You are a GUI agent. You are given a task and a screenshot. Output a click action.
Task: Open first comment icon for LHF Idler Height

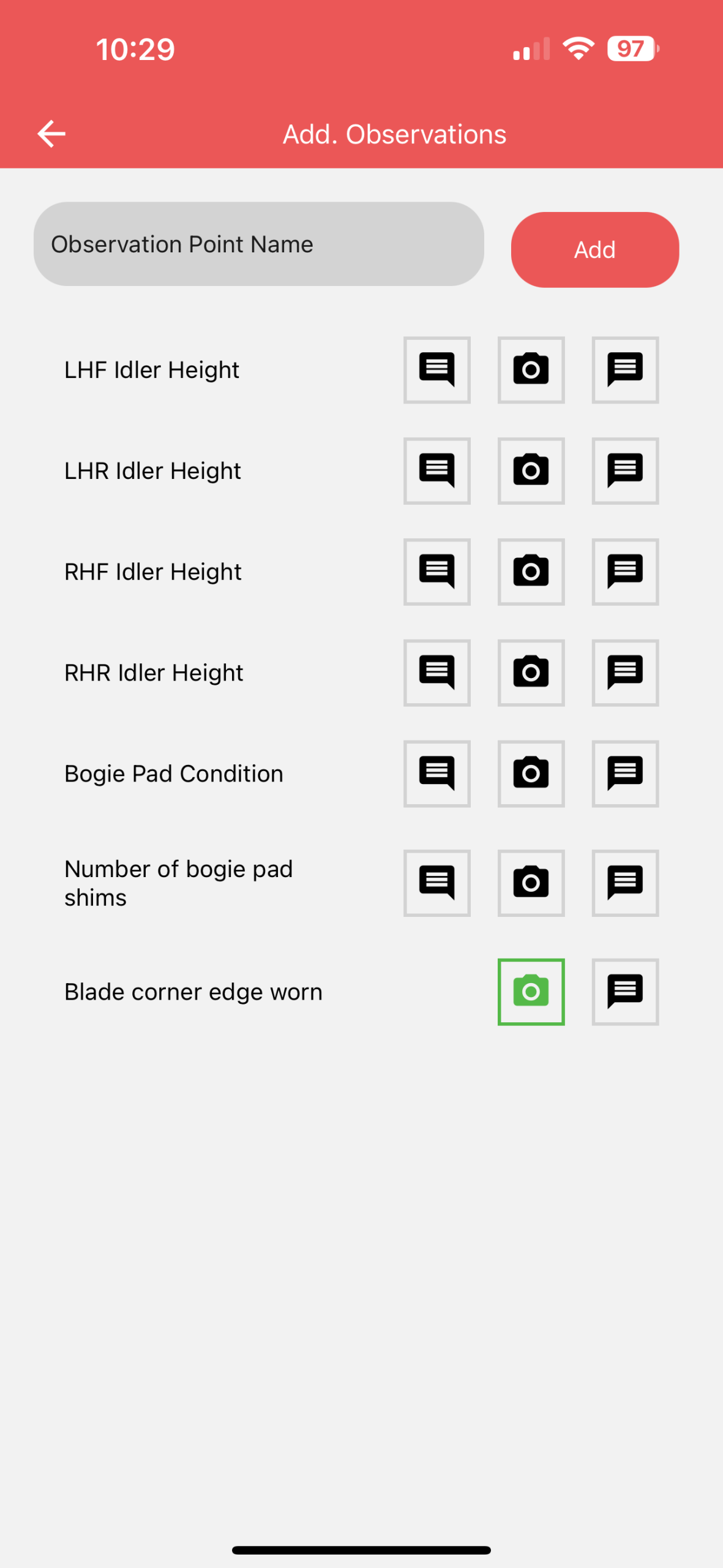click(x=436, y=370)
